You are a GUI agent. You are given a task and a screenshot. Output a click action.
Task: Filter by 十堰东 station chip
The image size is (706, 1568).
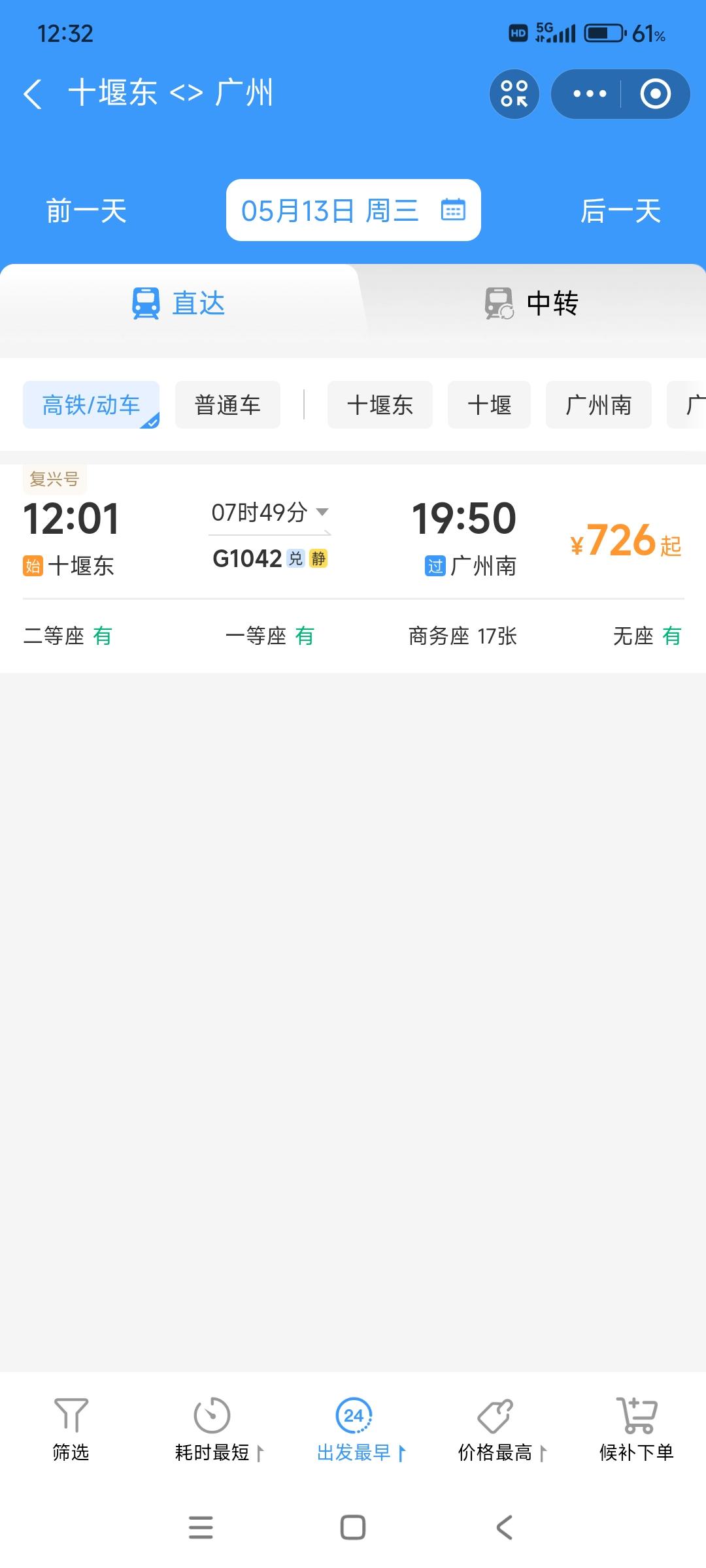point(380,405)
